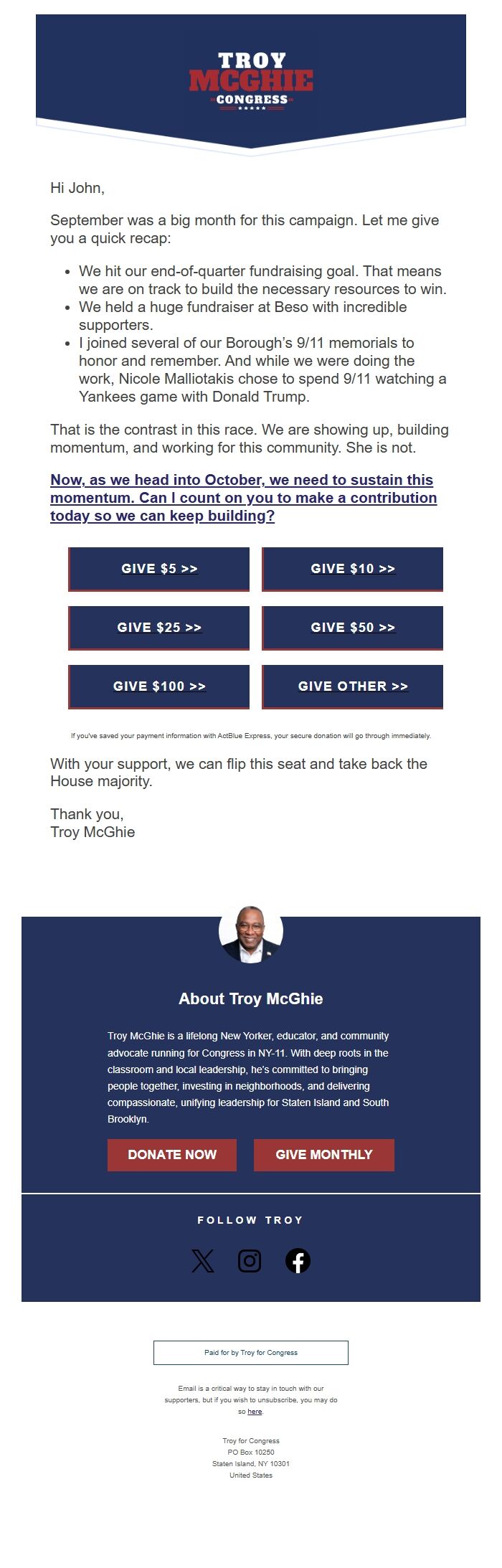Viewport: 502px width, 1568px height.
Task: Choose the GIVE $25 option
Action: 159,628
